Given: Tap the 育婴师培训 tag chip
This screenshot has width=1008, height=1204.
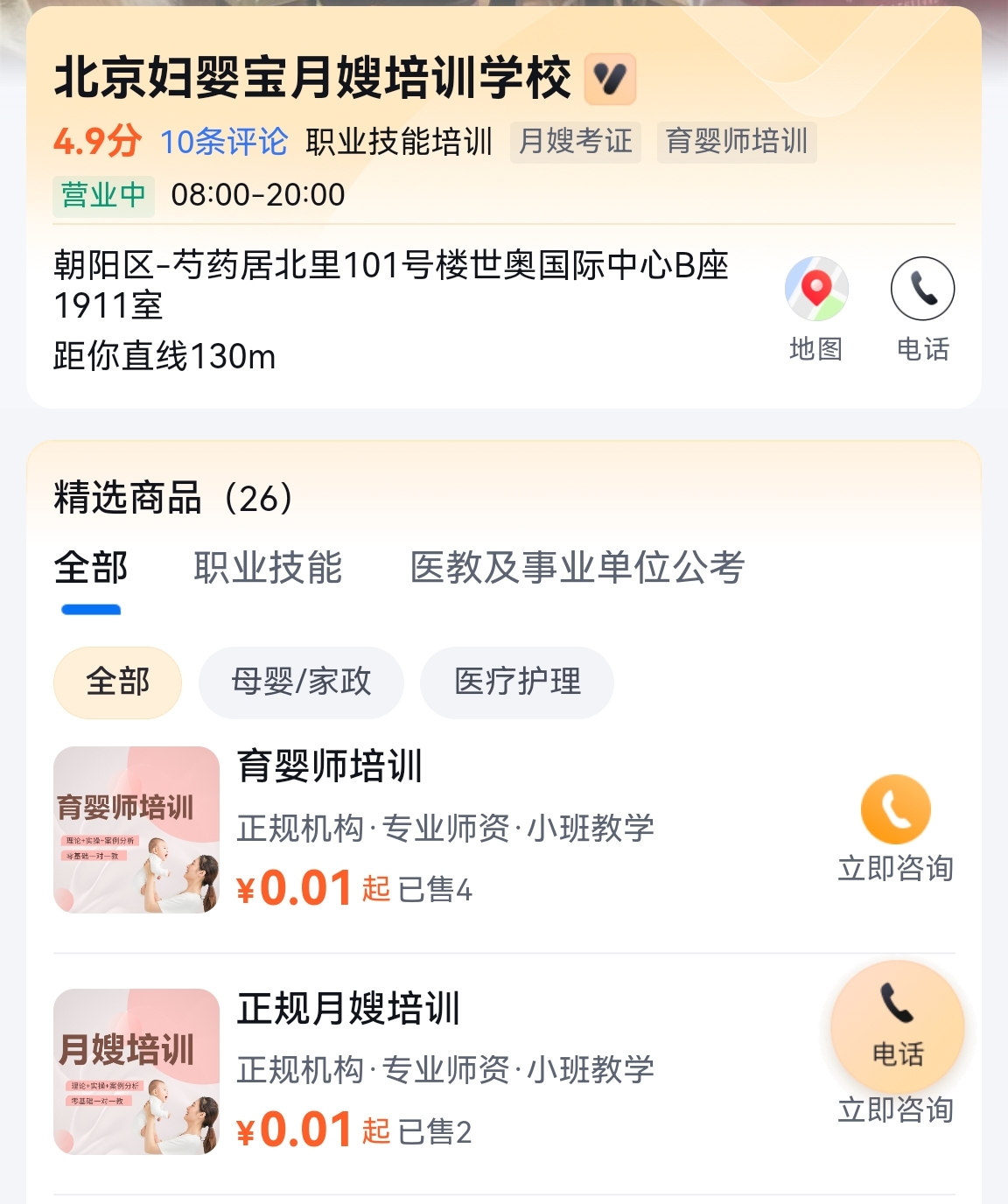Looking at the screenshot, I should (736, 142).
